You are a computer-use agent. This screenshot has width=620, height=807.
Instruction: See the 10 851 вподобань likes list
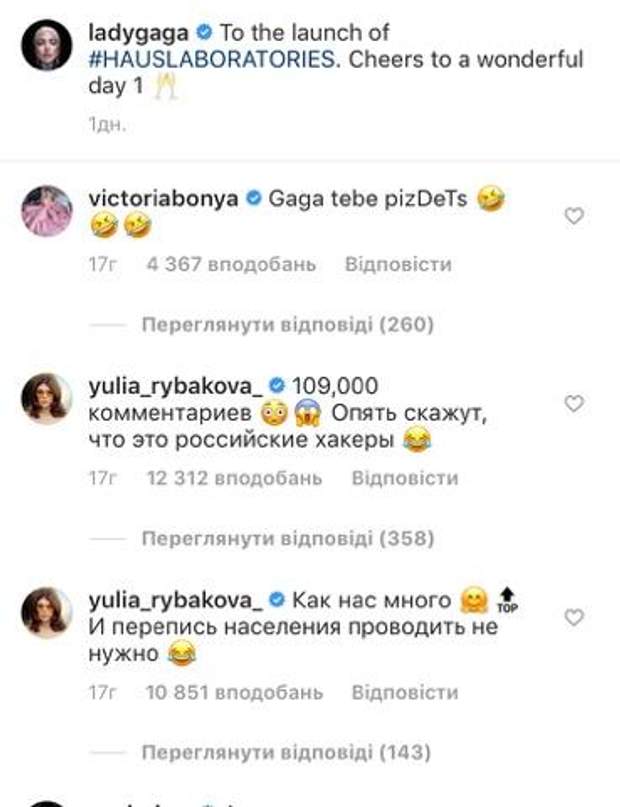click(x=233, y=692)
